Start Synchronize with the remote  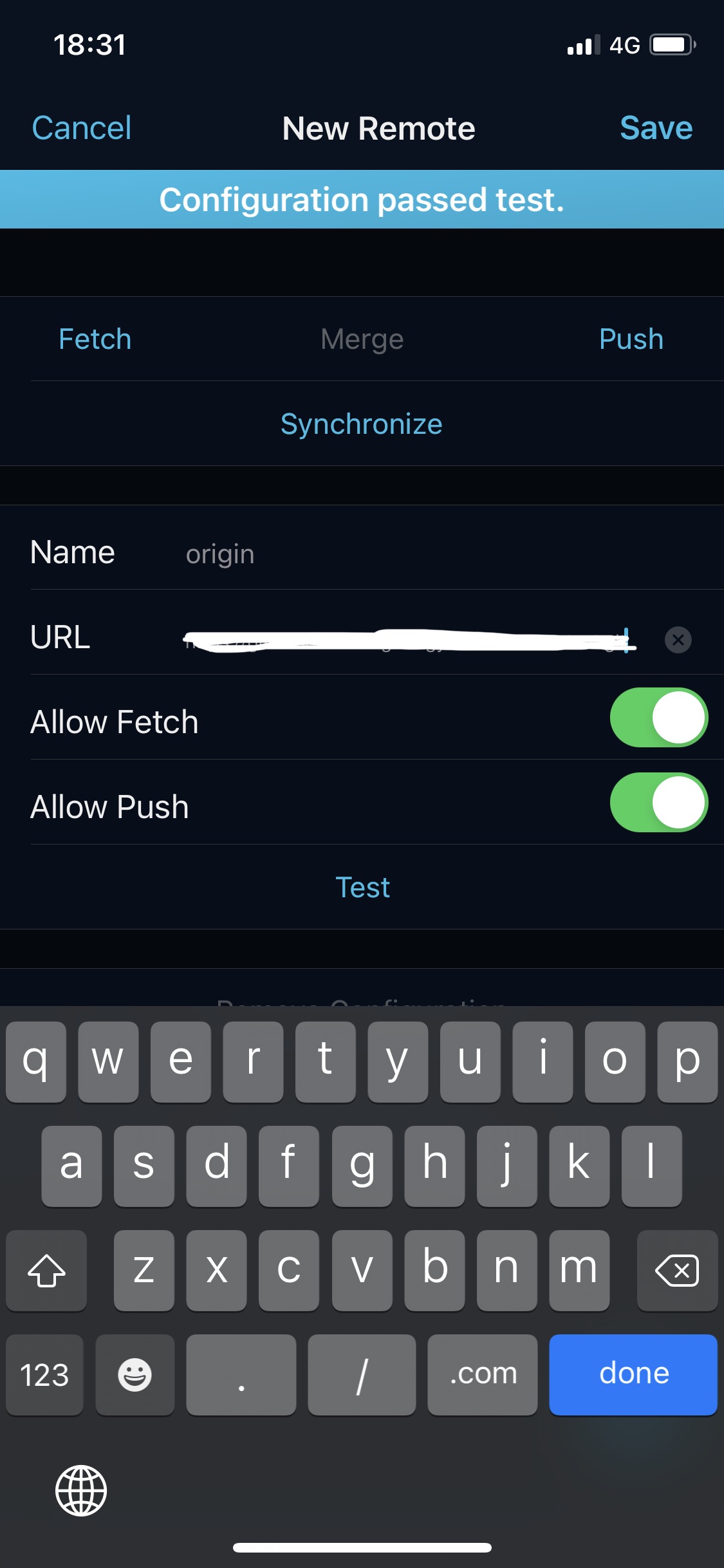[x=362, y=424]
